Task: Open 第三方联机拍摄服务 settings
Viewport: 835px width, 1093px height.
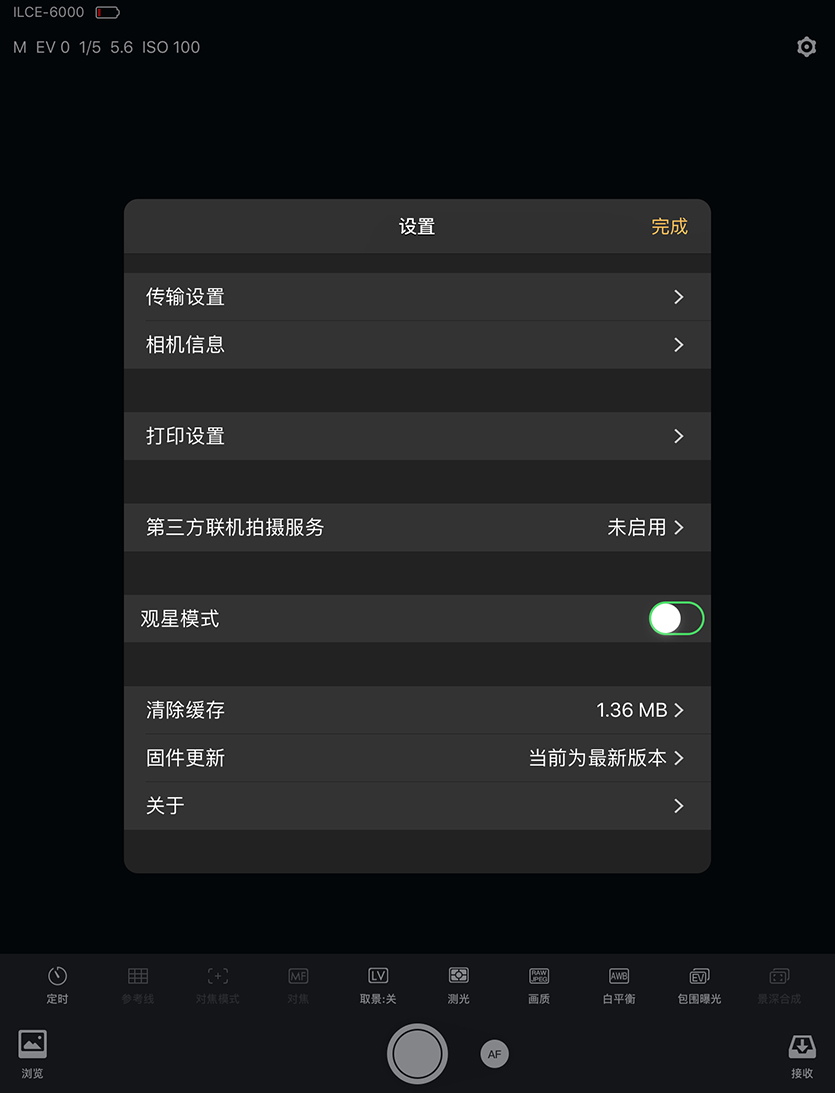Action: [417, 527]
